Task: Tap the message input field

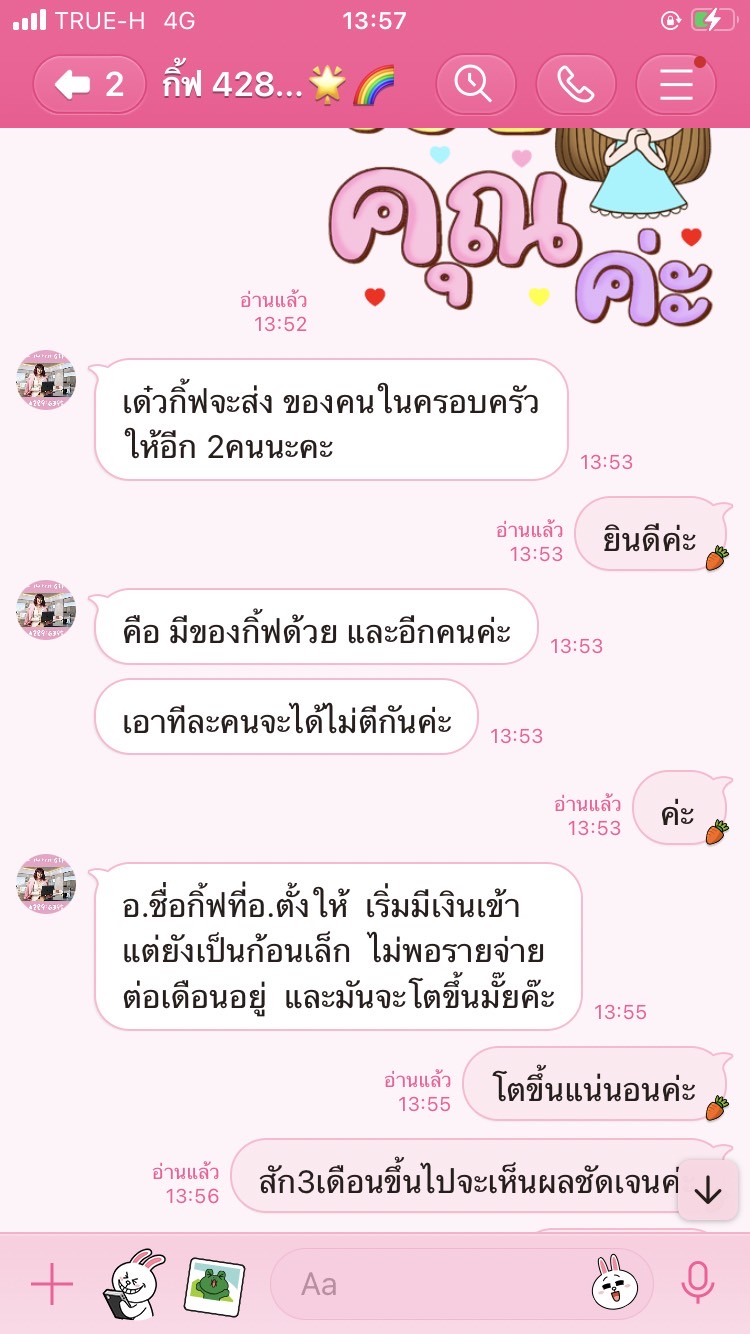Action: [x=430, y=1284]
